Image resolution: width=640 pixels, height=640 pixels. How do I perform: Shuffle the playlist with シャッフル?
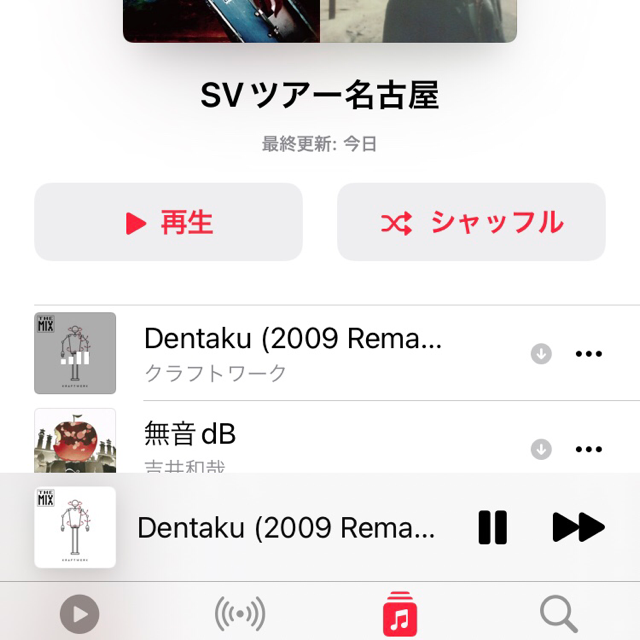coord(471,222)
